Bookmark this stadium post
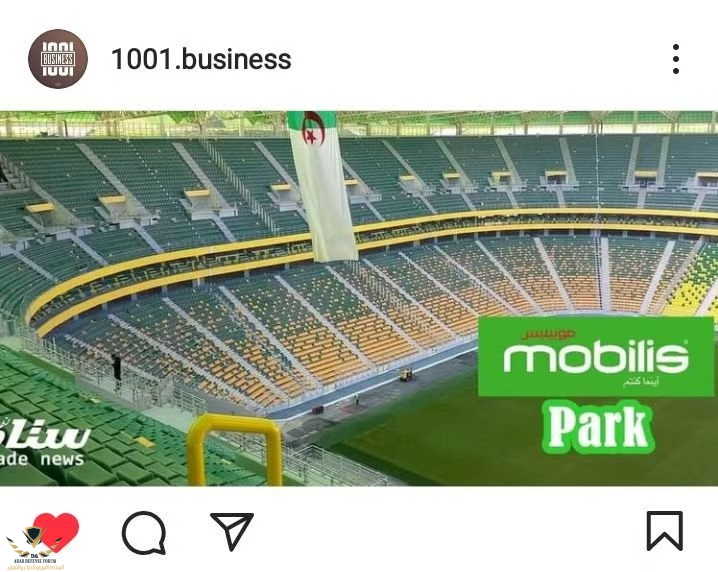This screenshot has width=718, height=572. (664, 531)
